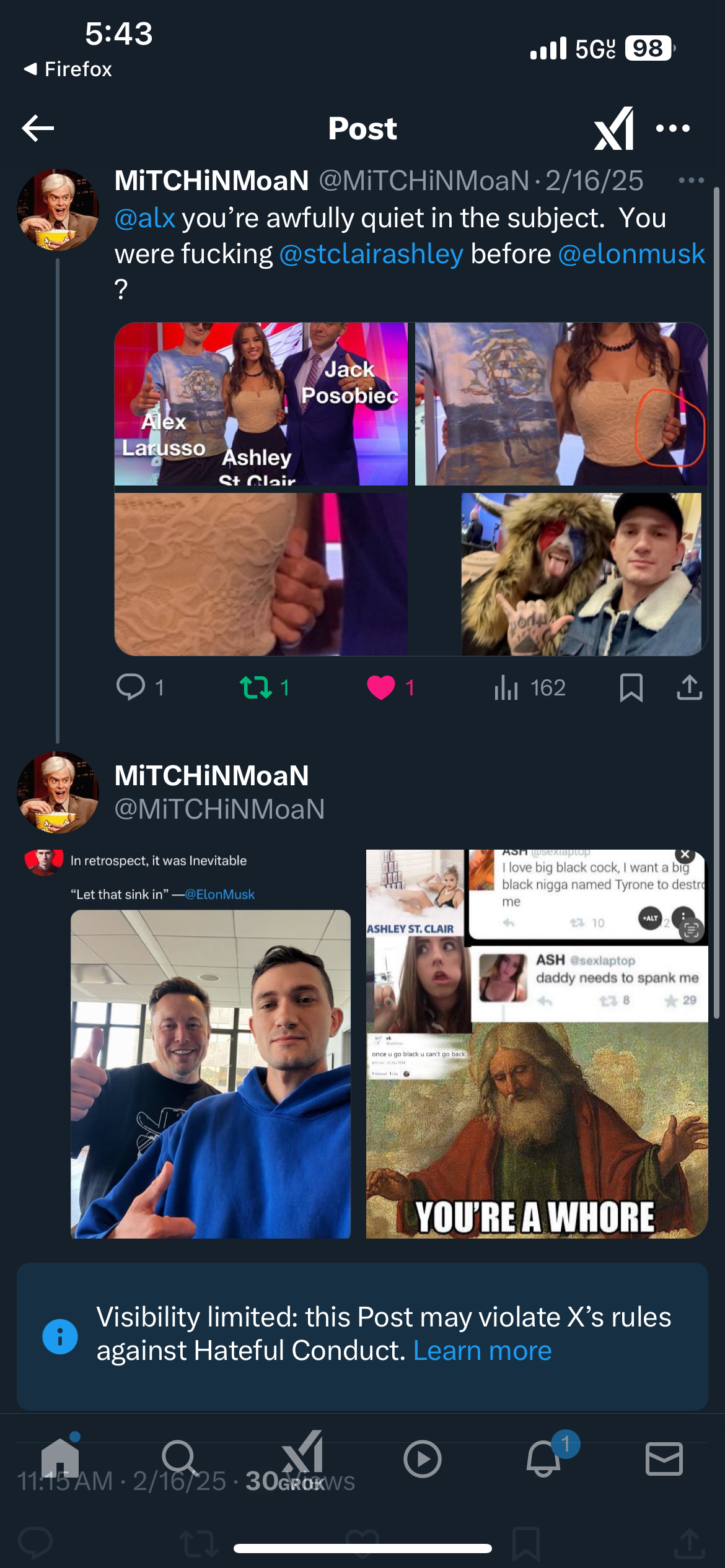Image resolution: width=725 pixels, height=1568 pixels.
Task: Bookmark the first post
Action: [631, 687]
